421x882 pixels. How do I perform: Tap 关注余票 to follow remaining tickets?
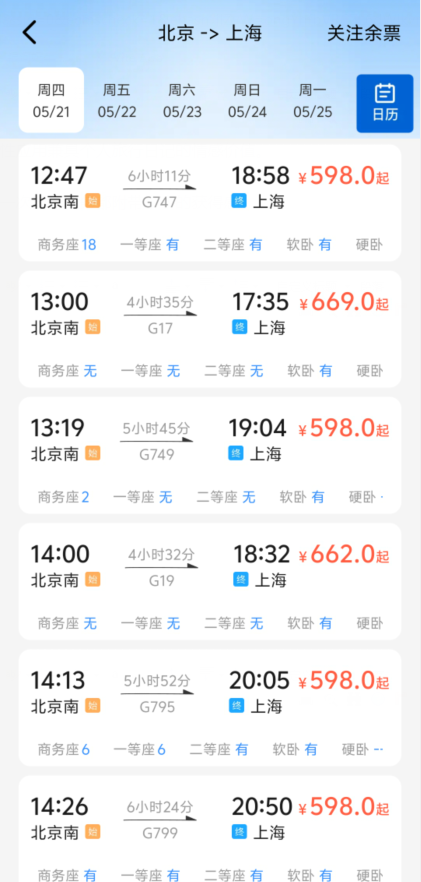coord(364,33)
